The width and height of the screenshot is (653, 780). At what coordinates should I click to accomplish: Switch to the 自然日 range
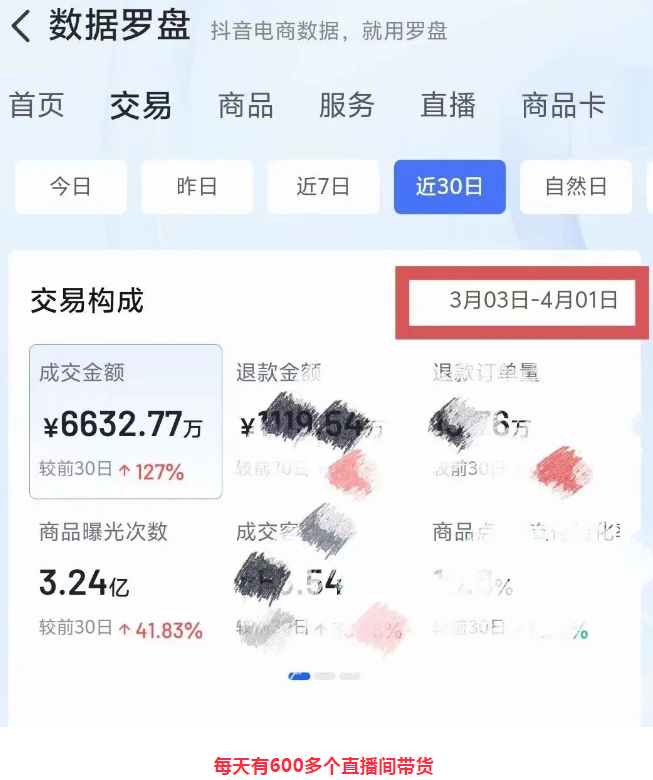point(575,187)
